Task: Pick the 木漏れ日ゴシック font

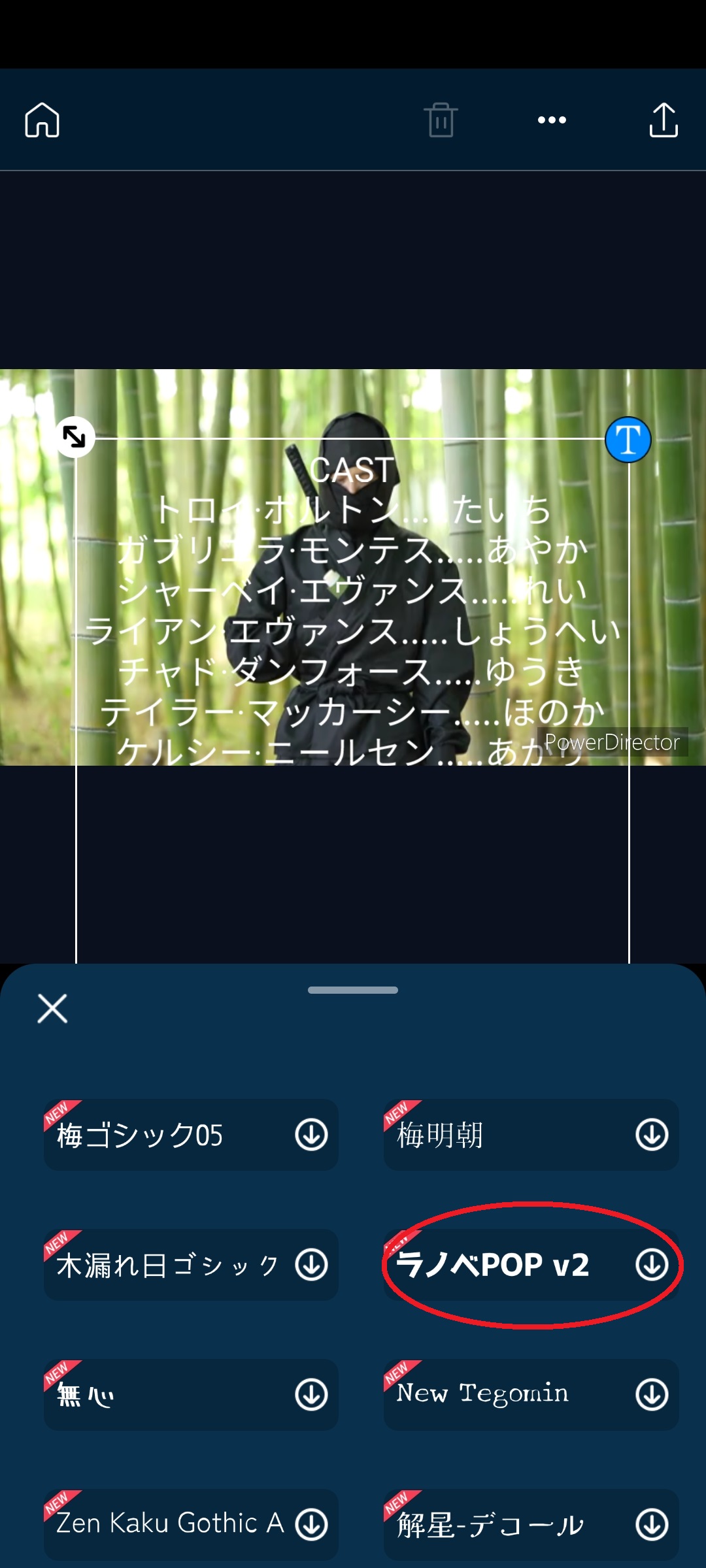Action: (x=170, y=1265)
